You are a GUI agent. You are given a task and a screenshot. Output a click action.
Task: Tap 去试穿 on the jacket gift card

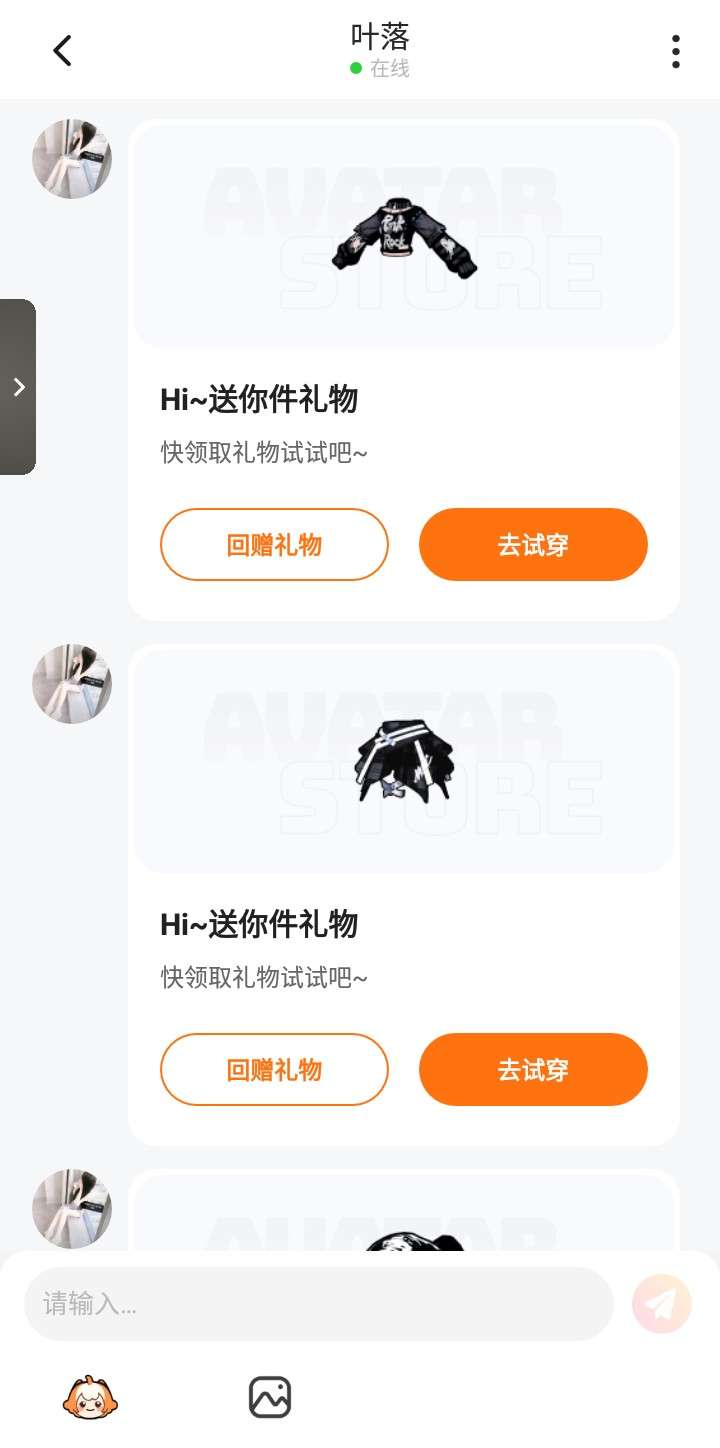point(533,545)
